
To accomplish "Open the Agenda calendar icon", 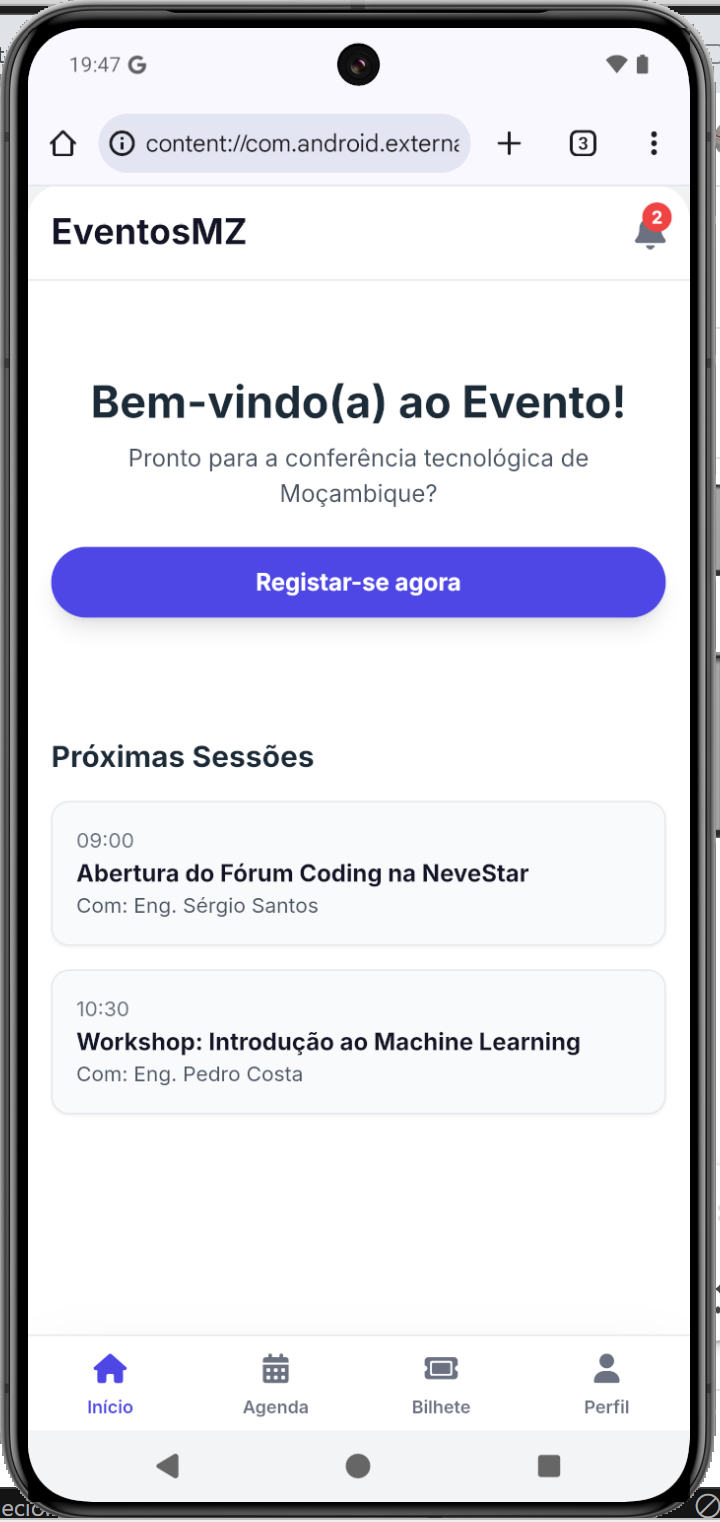I will [x=275, y=1369].
